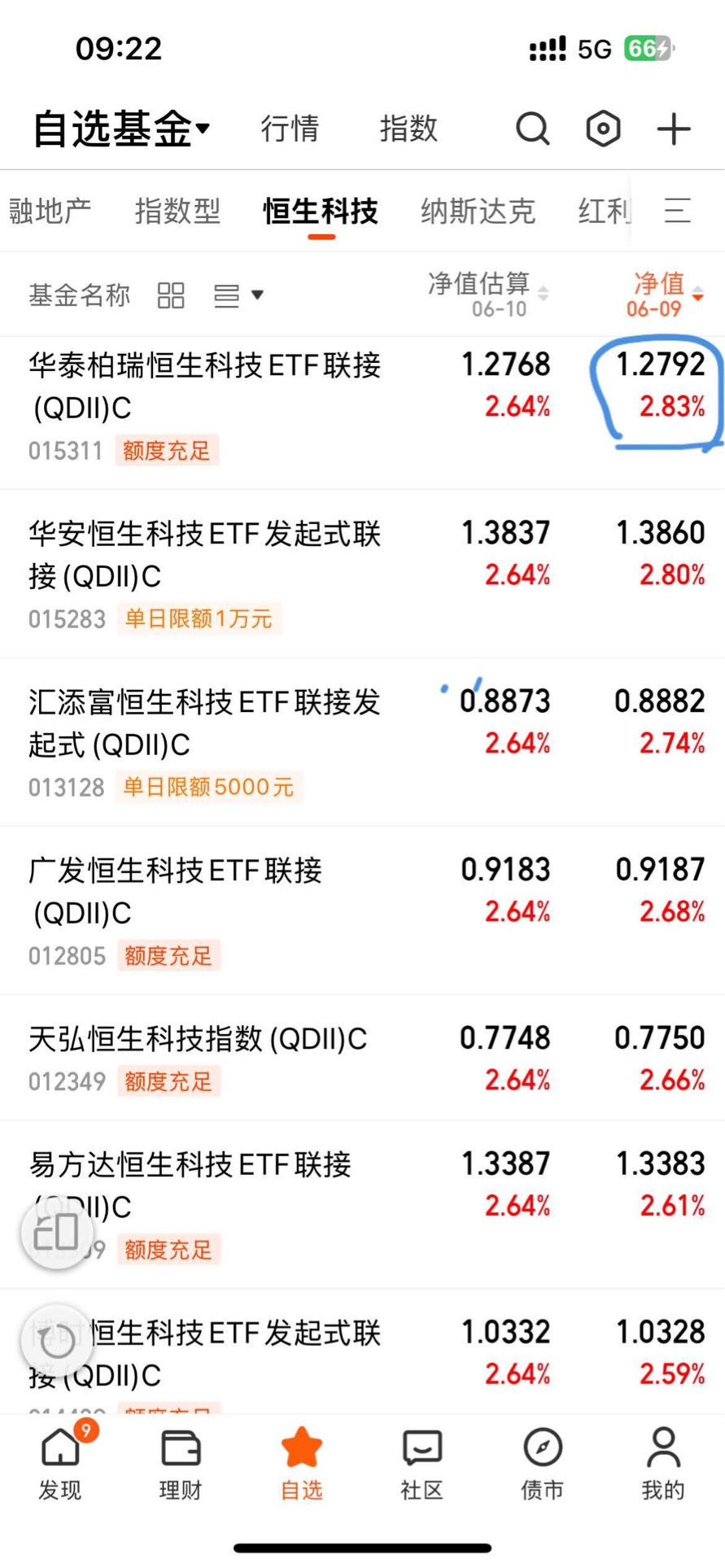Viewport: 725px width, 1568px height.
Task: Select the 指数型 group tab
Action: [177, 211]
